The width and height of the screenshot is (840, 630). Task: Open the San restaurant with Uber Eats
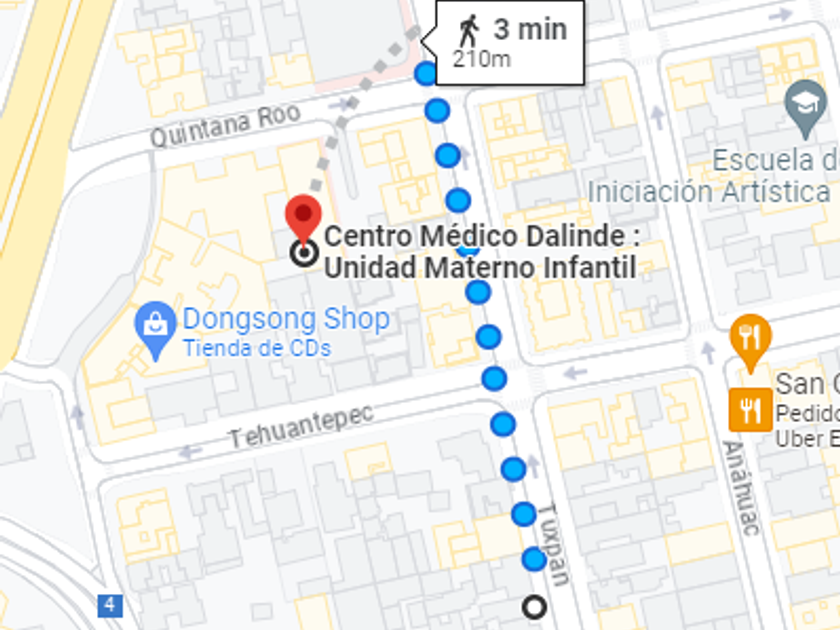pyautogui.click(x=750, y=408)
